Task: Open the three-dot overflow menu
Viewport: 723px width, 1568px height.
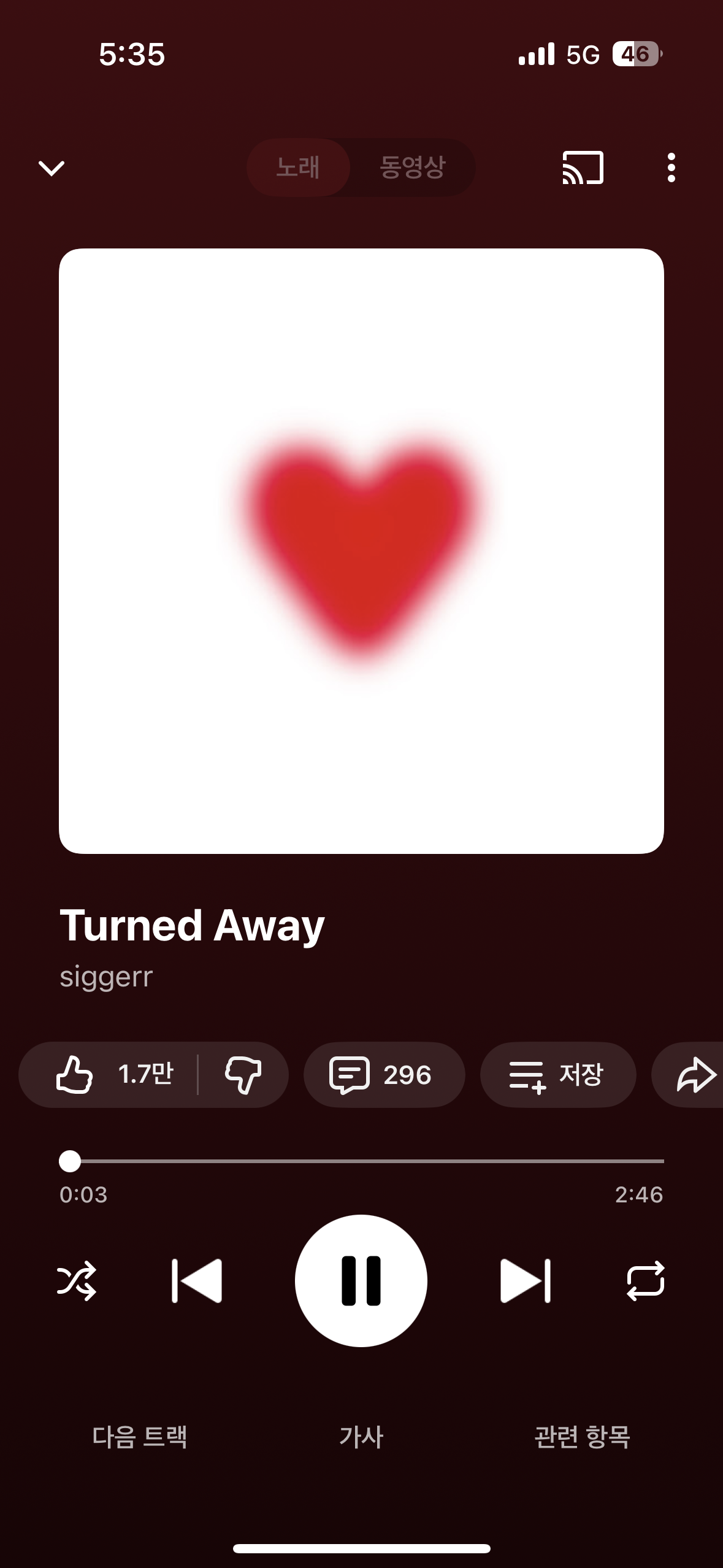Action: coord(671,167)
